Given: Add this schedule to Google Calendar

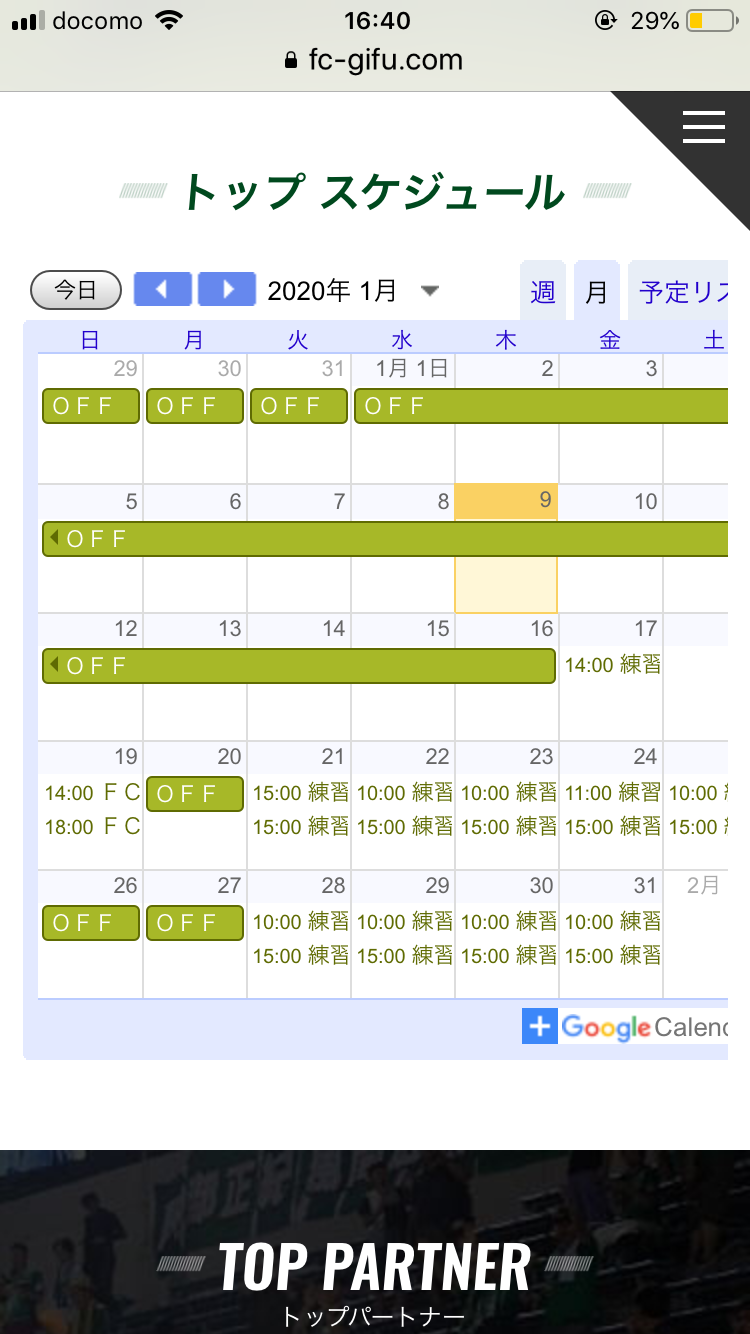Looking at the screenshot, I should (x=625, y=1026).
